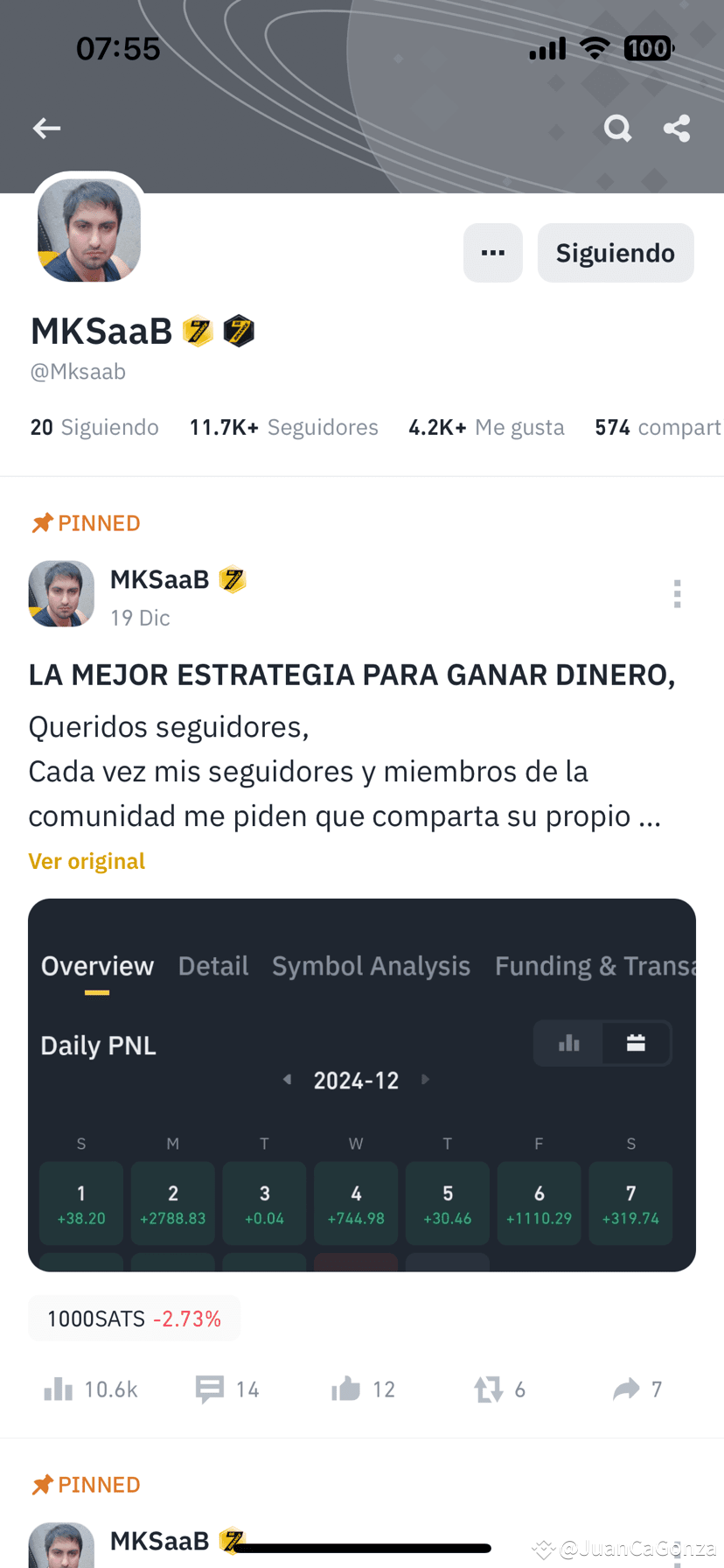The image size is (724, 1568).
Task: Share the post using arrow with 7
Action: click(x=637, y=1389)
